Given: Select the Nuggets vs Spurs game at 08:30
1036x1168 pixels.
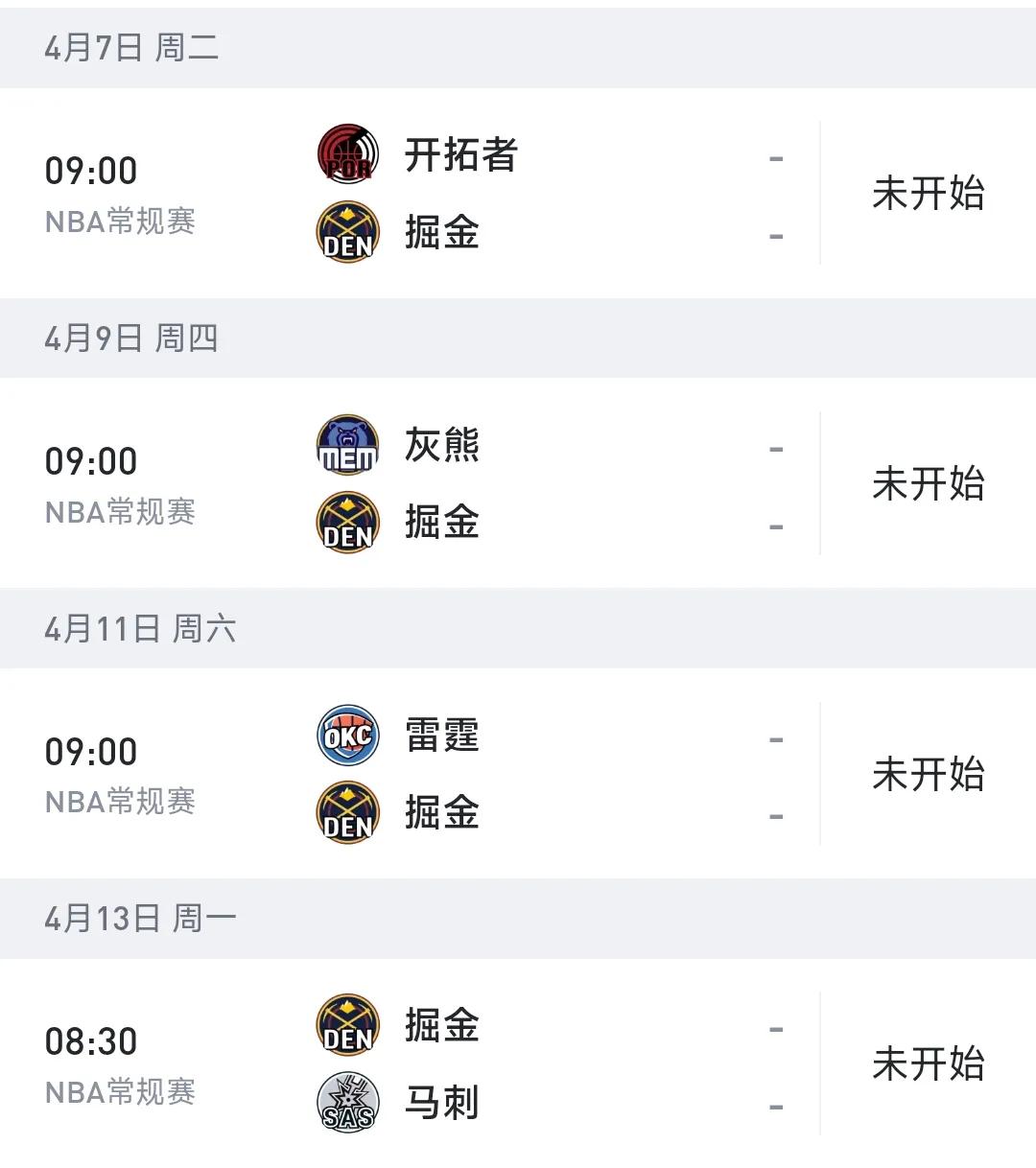Looking at the screenshot, I should tap(518, 1063).
